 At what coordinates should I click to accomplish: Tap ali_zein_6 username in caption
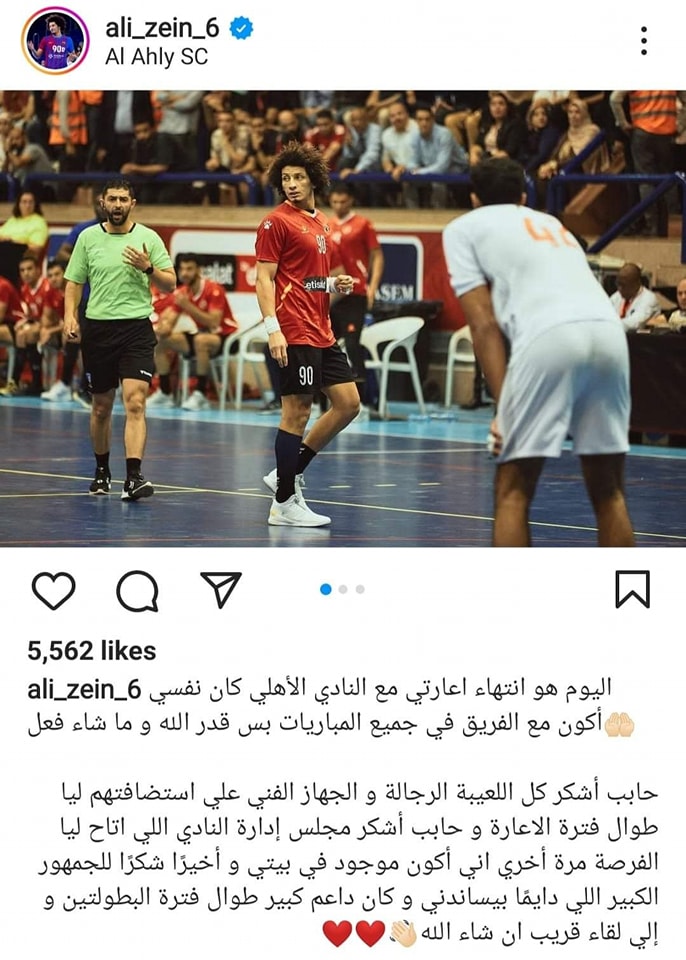(x=85, y=689)
